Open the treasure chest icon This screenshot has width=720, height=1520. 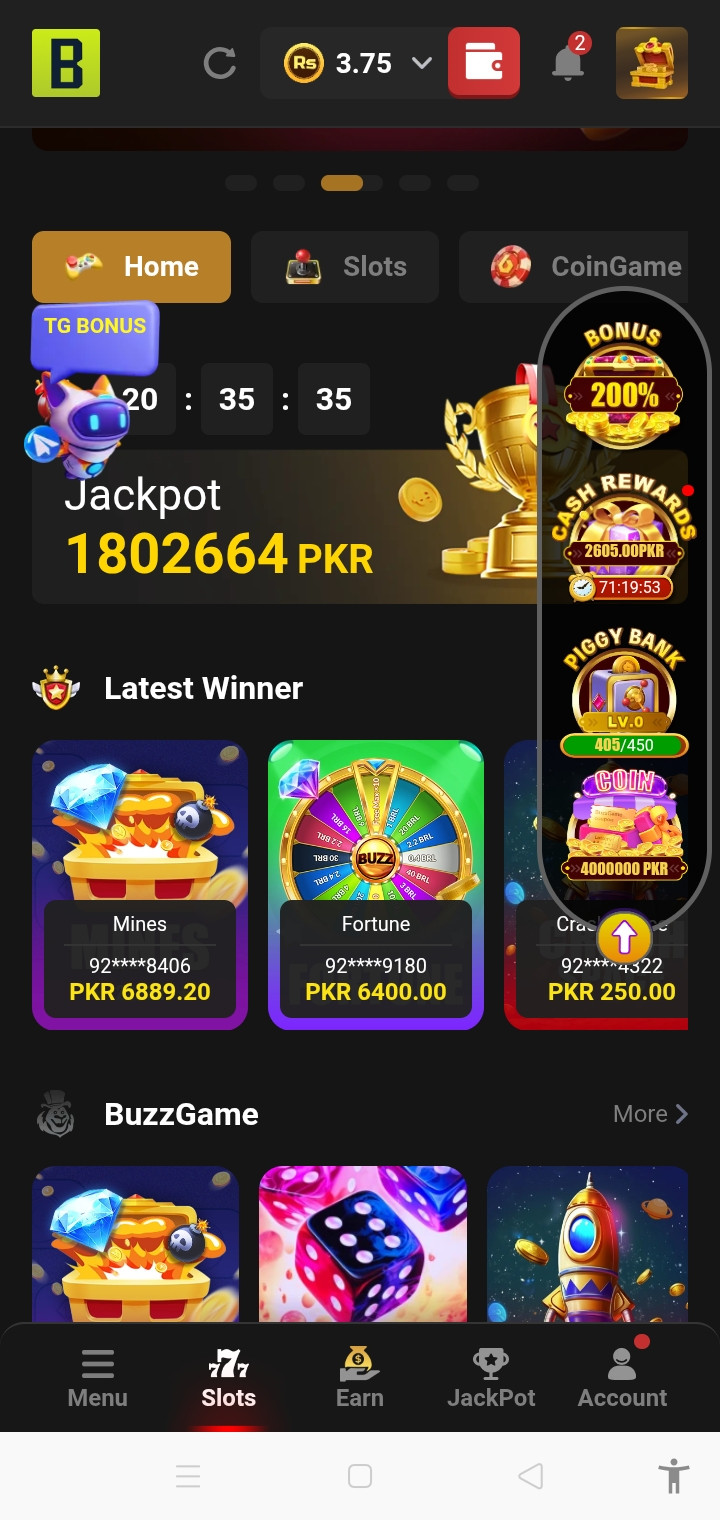coord(651,63)
